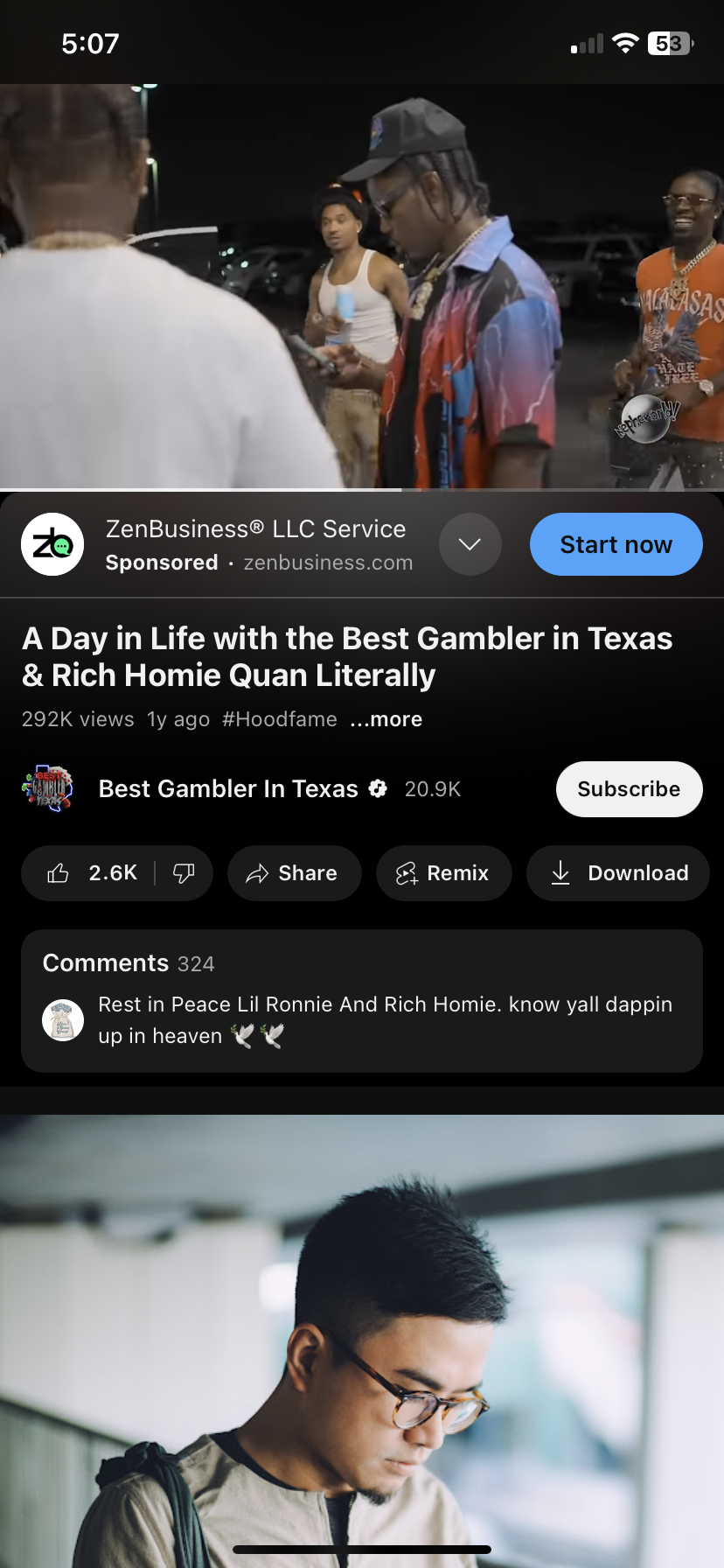
Task: Dislike this video
Action: tap(184, 873)
